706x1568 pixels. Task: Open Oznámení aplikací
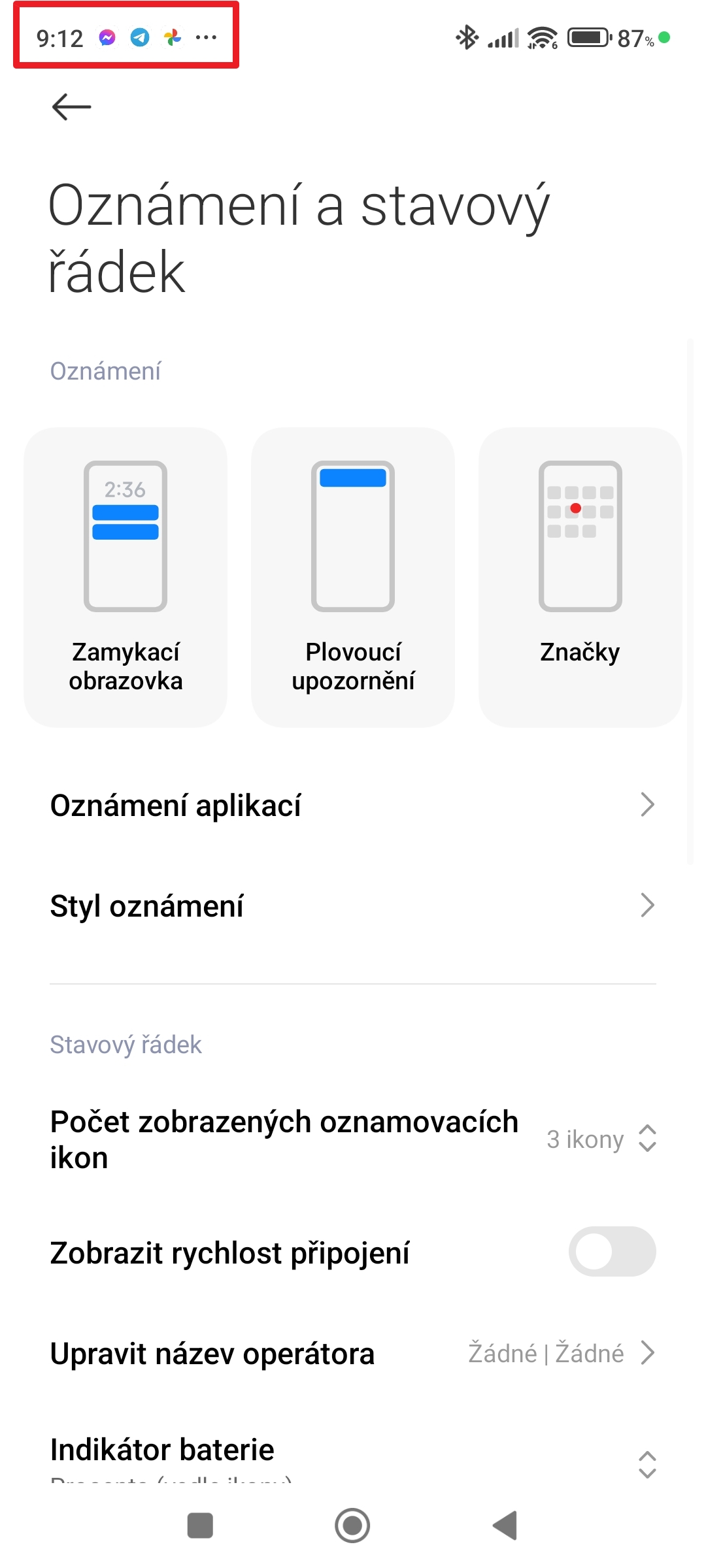(353, 805)
